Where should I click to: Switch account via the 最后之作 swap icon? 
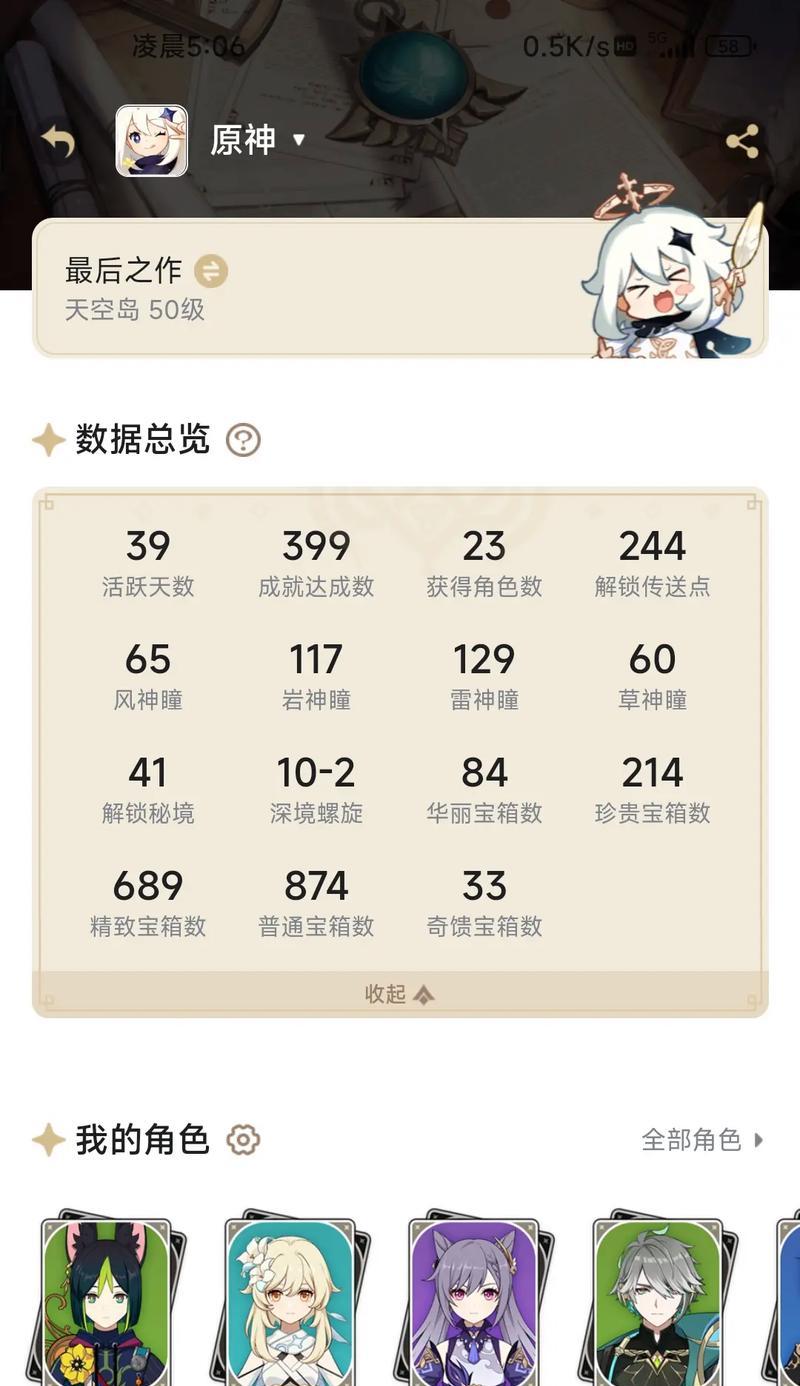(x=211, y=270)
